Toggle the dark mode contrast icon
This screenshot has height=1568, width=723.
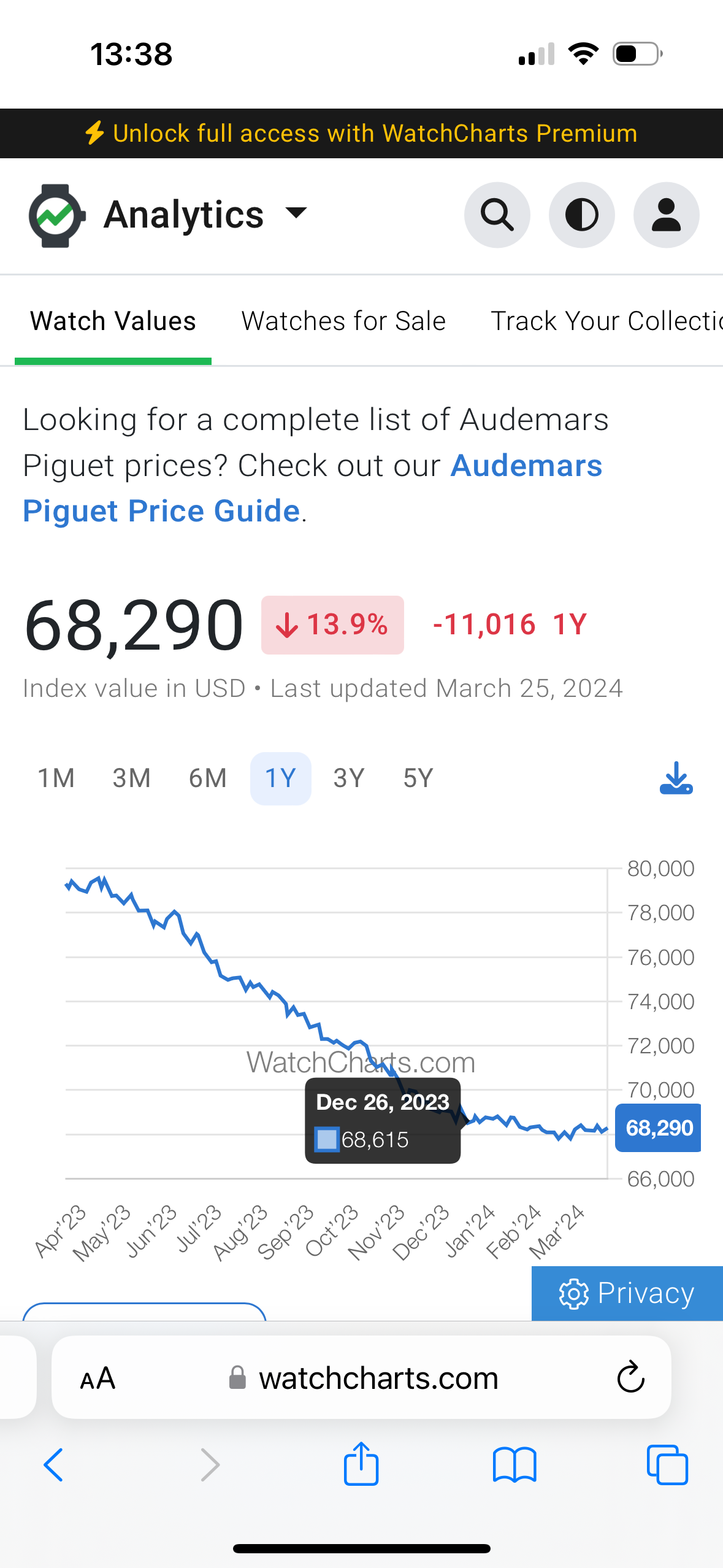click(x=581, y=215)
